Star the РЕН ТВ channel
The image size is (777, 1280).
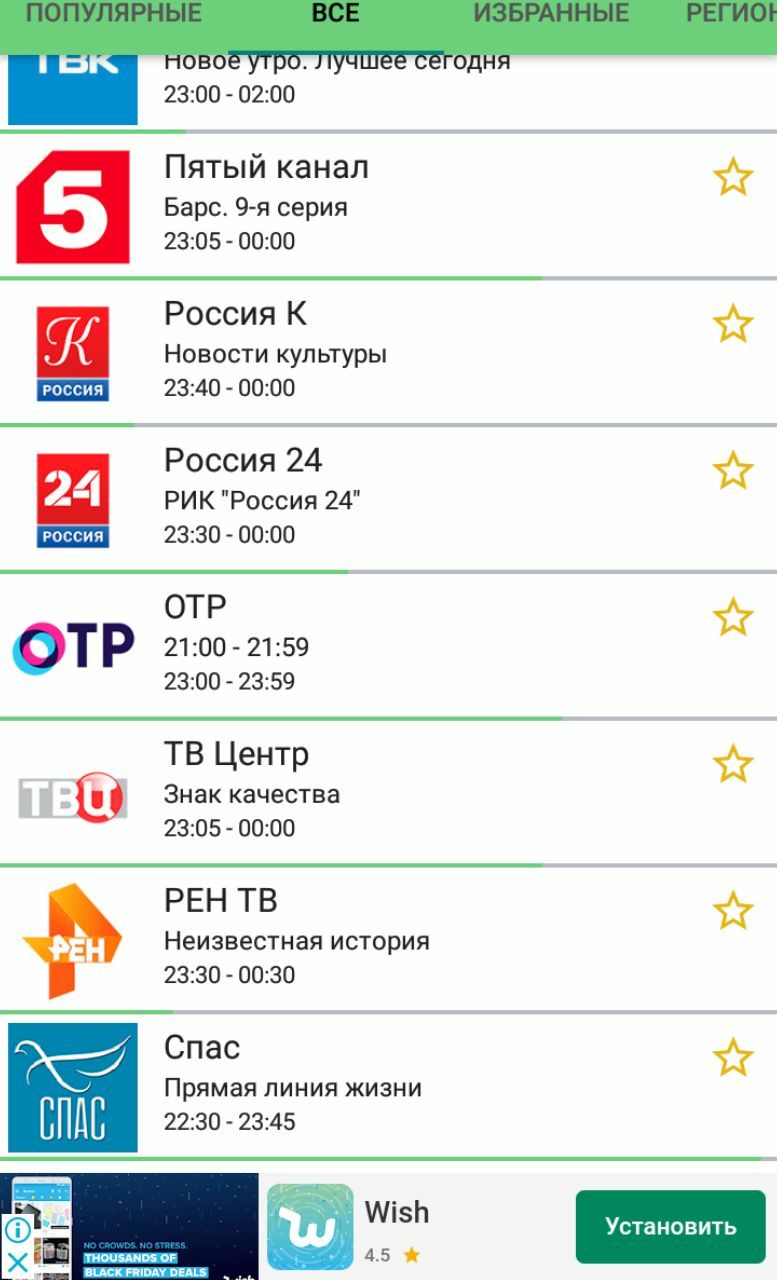pyautogui.click(x=733, y=911)
